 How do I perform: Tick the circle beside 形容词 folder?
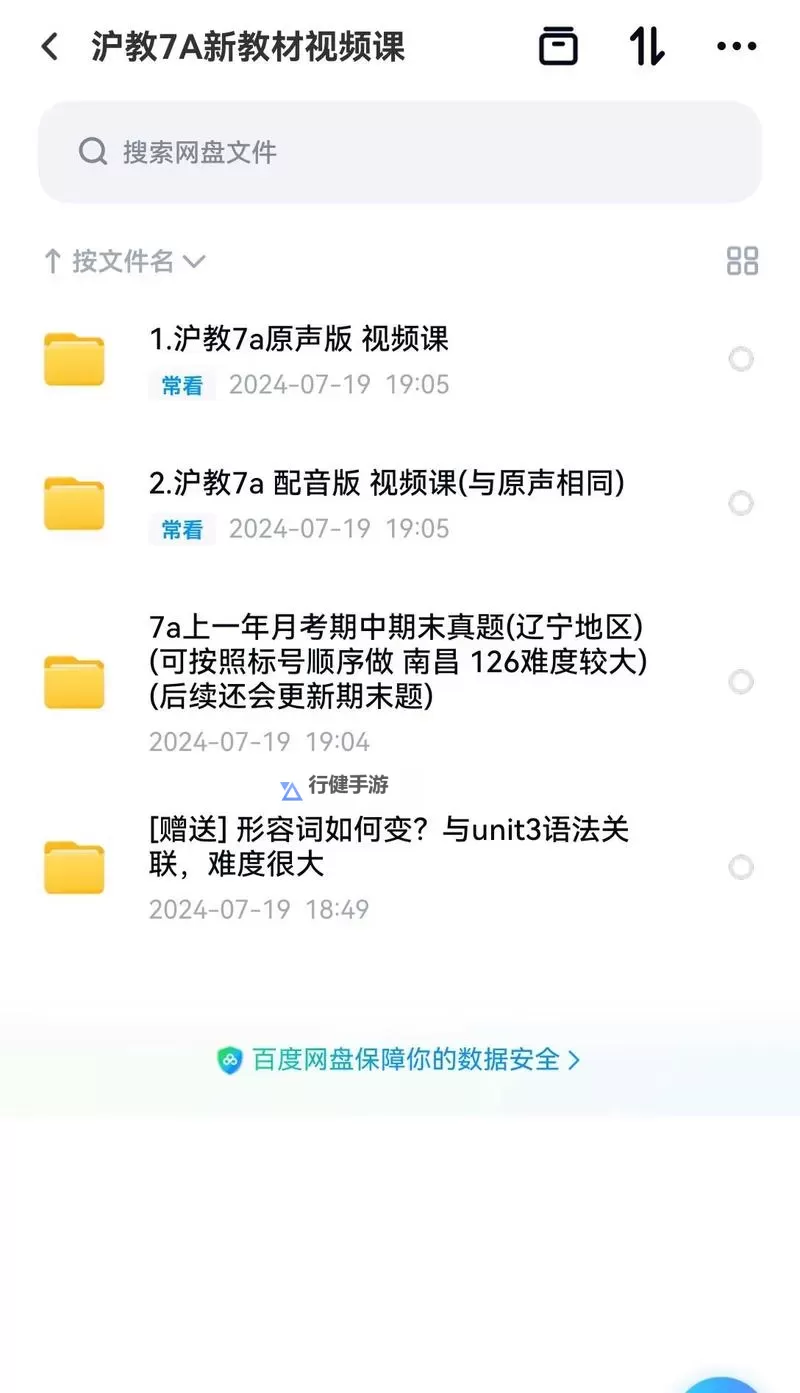point(742,867)
